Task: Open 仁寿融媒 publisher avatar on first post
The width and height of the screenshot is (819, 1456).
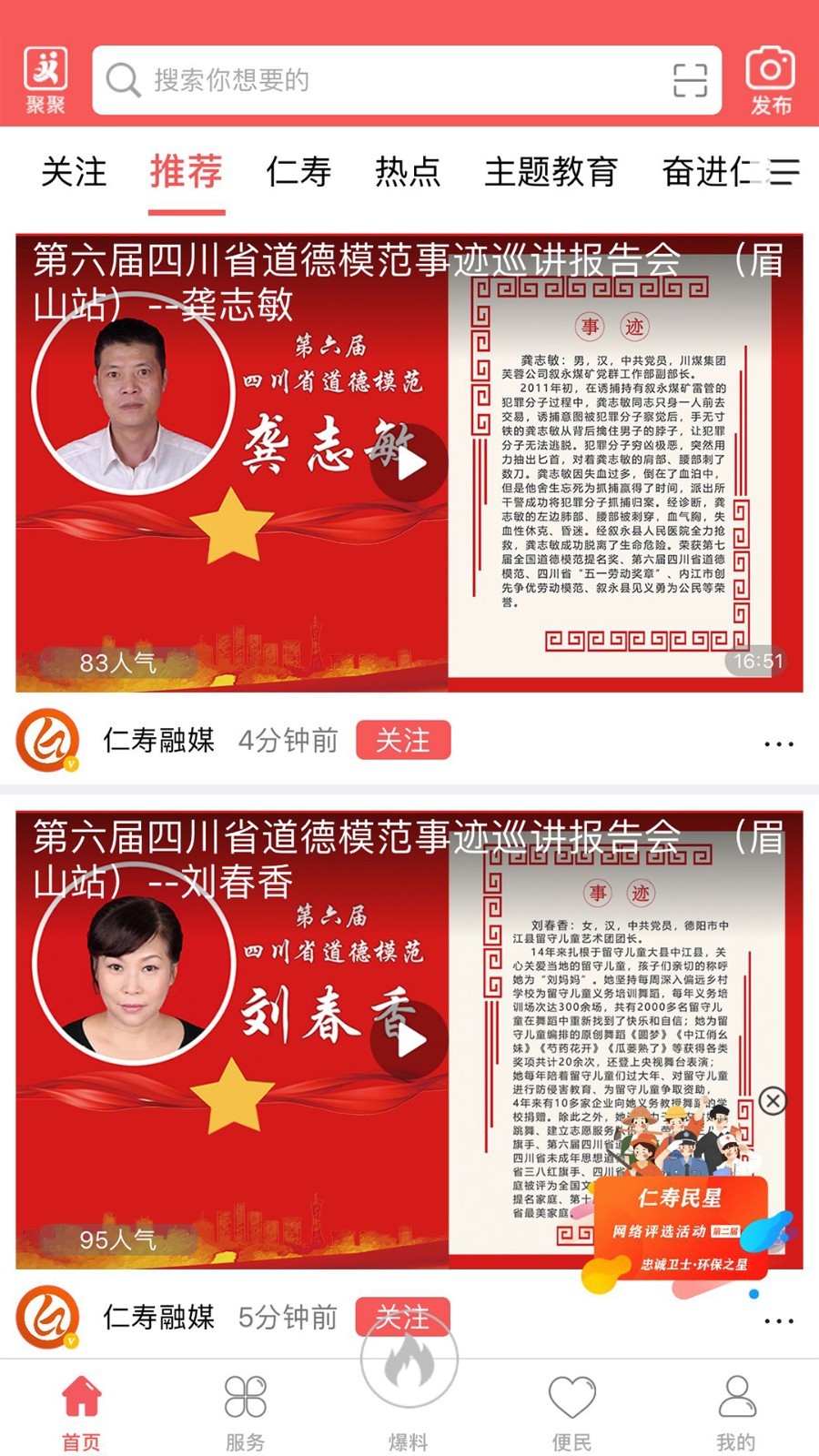Action: point(46,740)
